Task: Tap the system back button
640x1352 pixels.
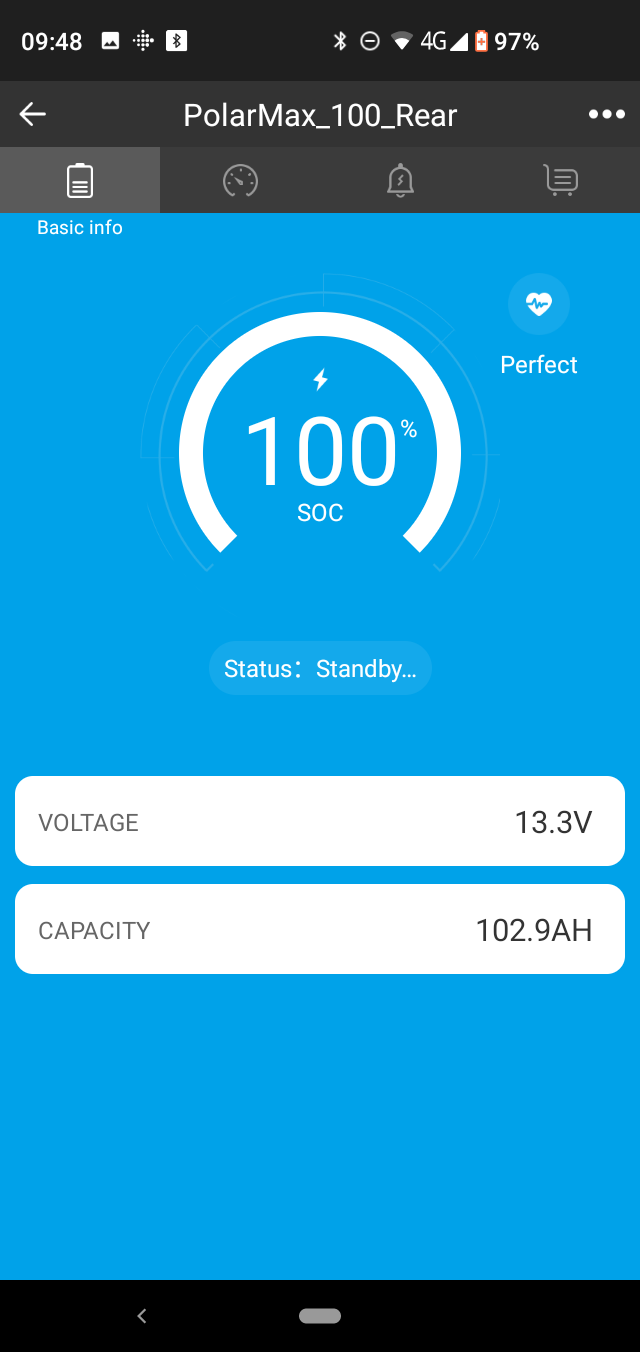Action: [142, 1316]
